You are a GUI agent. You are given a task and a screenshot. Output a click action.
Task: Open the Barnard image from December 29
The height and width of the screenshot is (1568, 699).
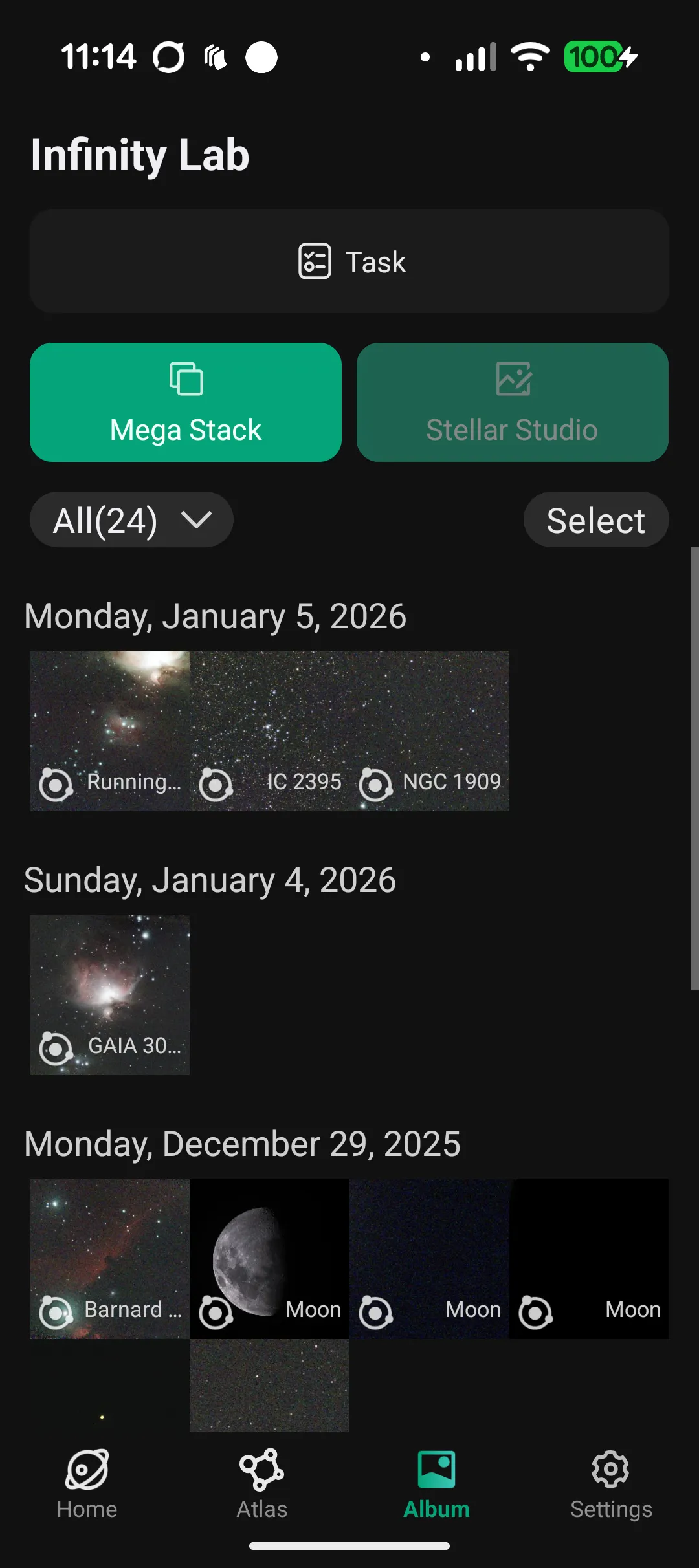coord(109,1259)
